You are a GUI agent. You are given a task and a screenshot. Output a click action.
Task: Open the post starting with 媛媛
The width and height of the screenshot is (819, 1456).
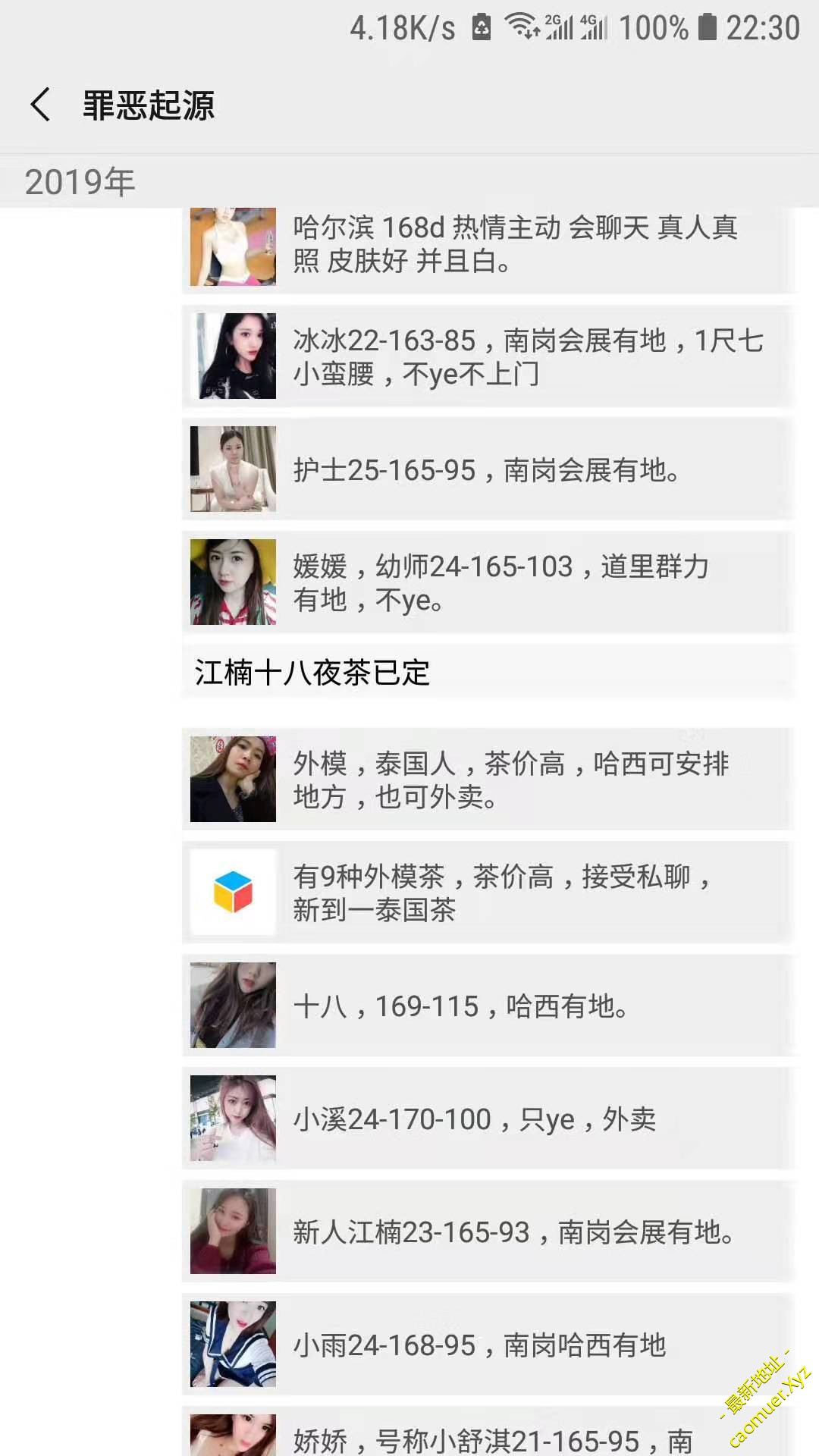pyautogui.click(x=488, y=582)
